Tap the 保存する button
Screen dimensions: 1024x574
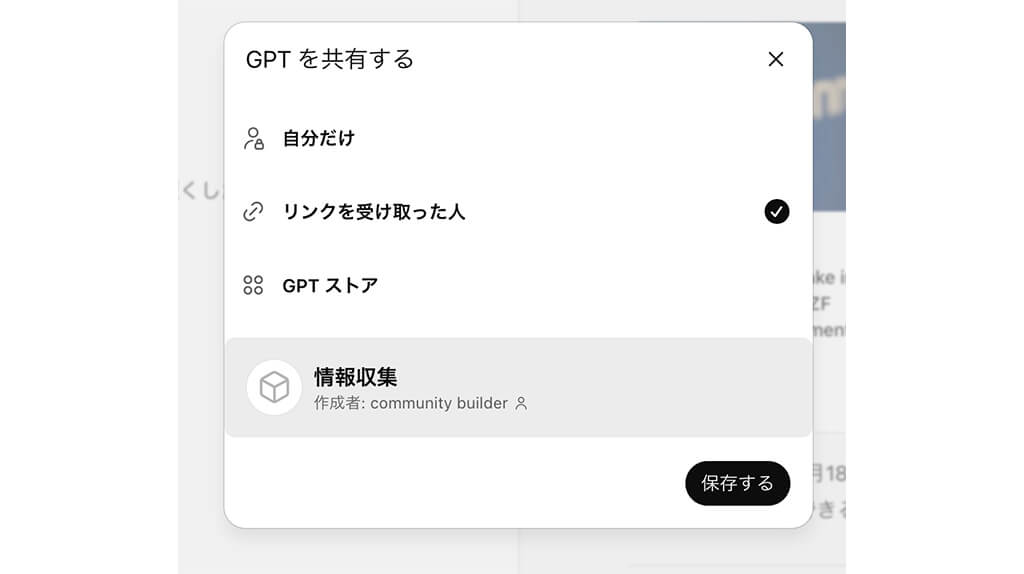coord(737,484)
